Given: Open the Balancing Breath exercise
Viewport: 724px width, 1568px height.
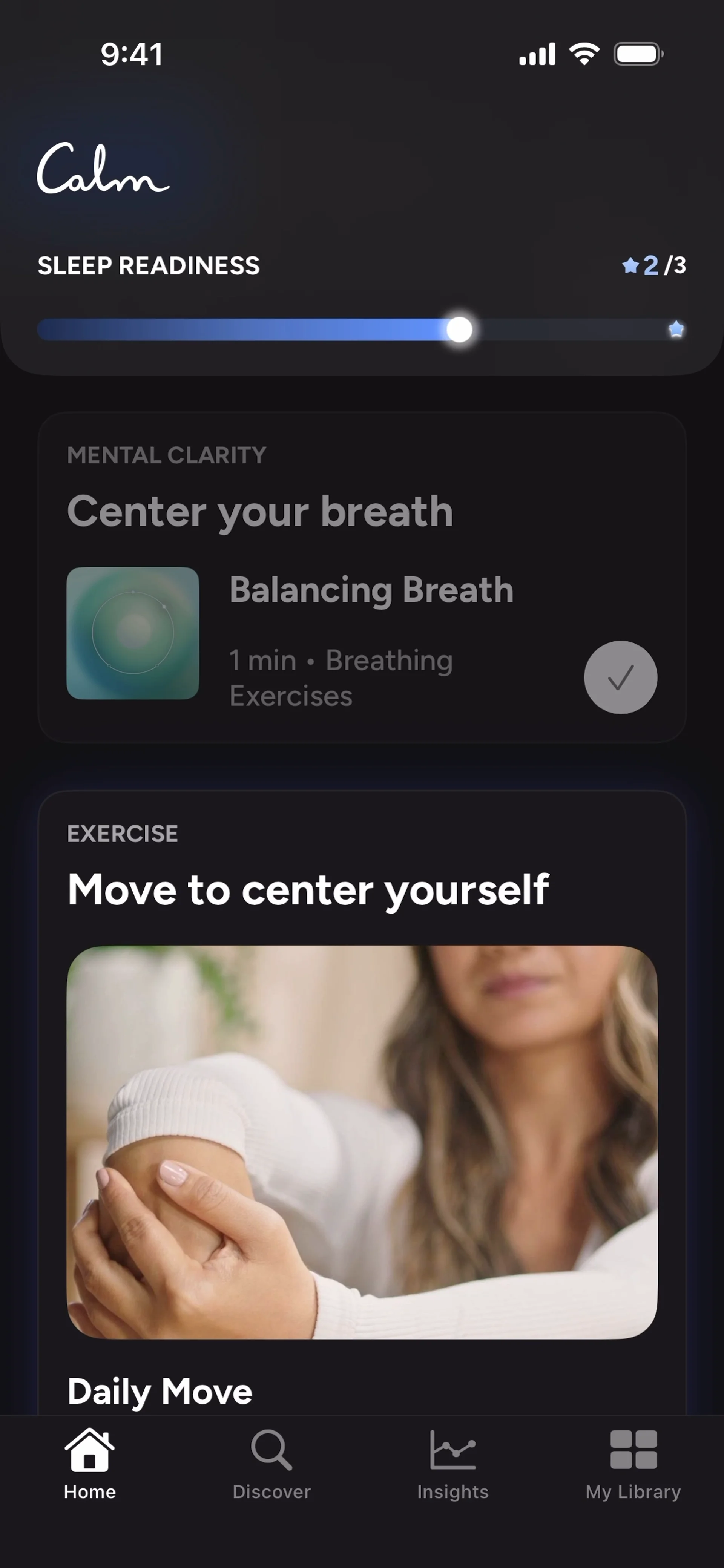Looking at the screenshot, I should pos(371,590).
